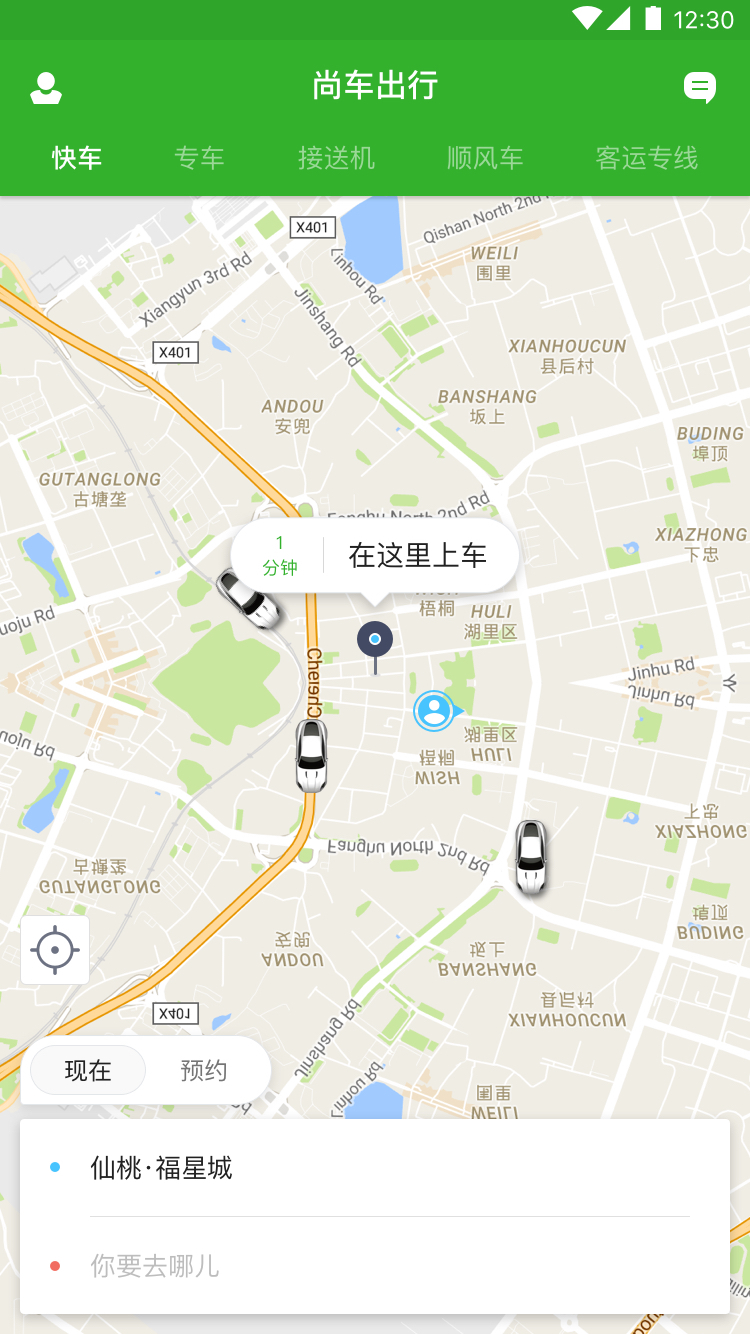Select the 接送机 tab
Image resolution: width=750 pixels, height=1334 pixels.
(336, 158)
